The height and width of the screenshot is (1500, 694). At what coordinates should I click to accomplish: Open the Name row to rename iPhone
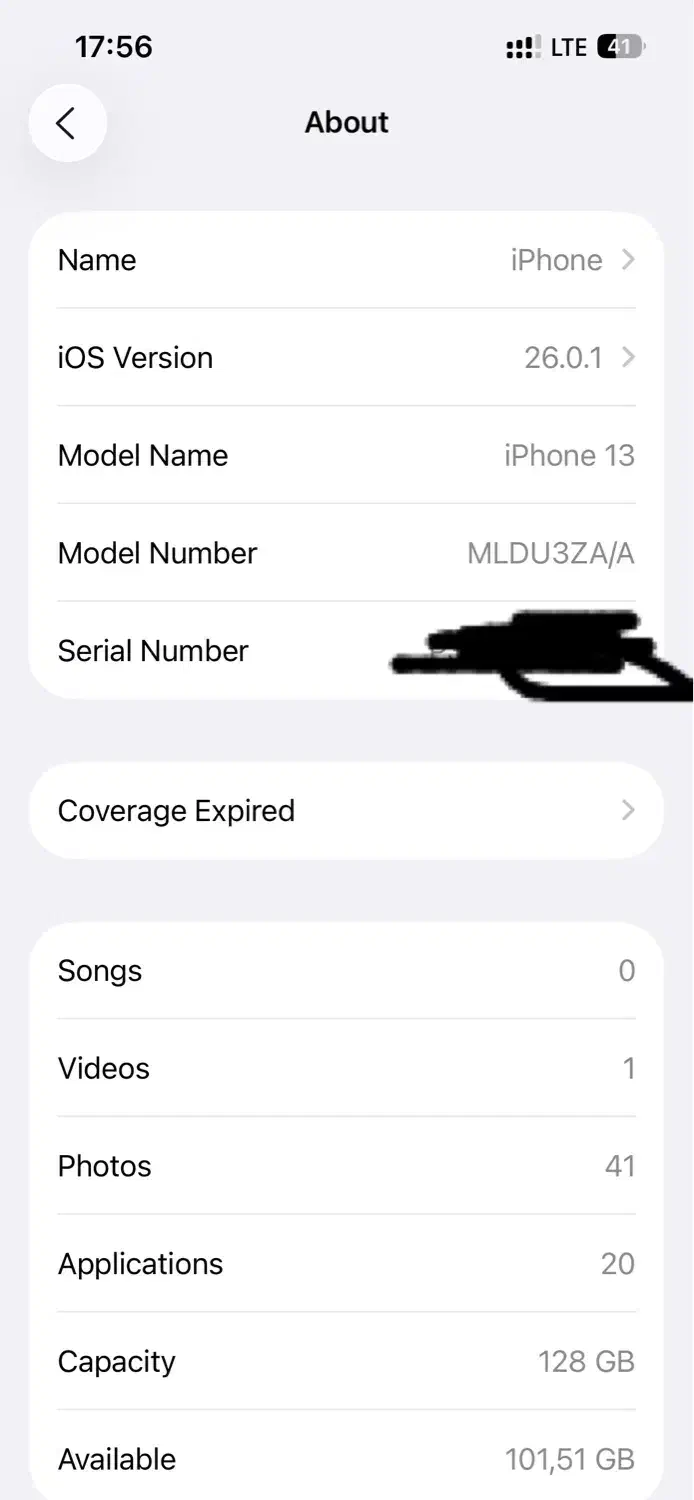(x=346, y=260)
